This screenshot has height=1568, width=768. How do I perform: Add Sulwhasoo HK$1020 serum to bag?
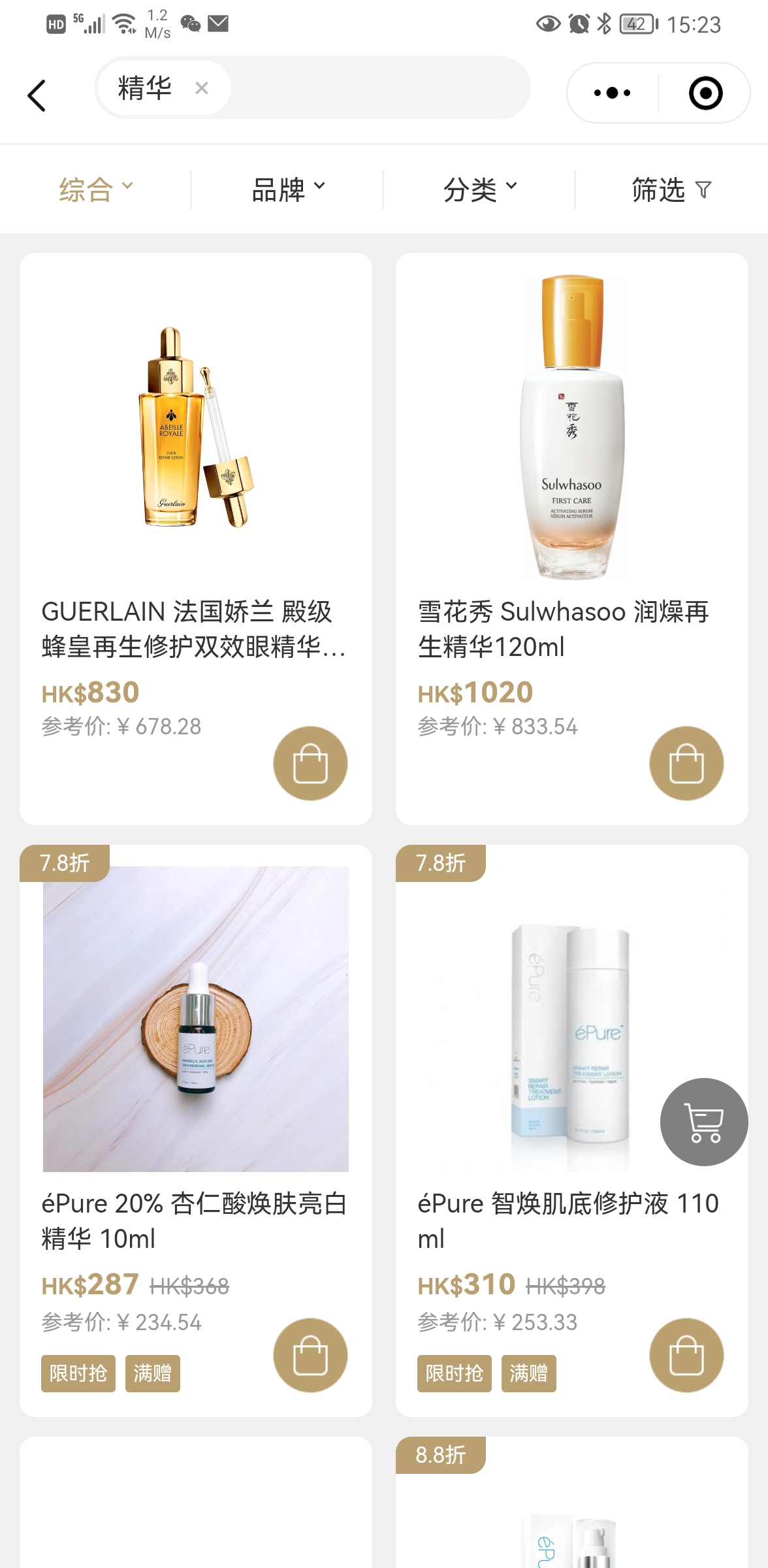pyautogui.click(x=686, y=763)
